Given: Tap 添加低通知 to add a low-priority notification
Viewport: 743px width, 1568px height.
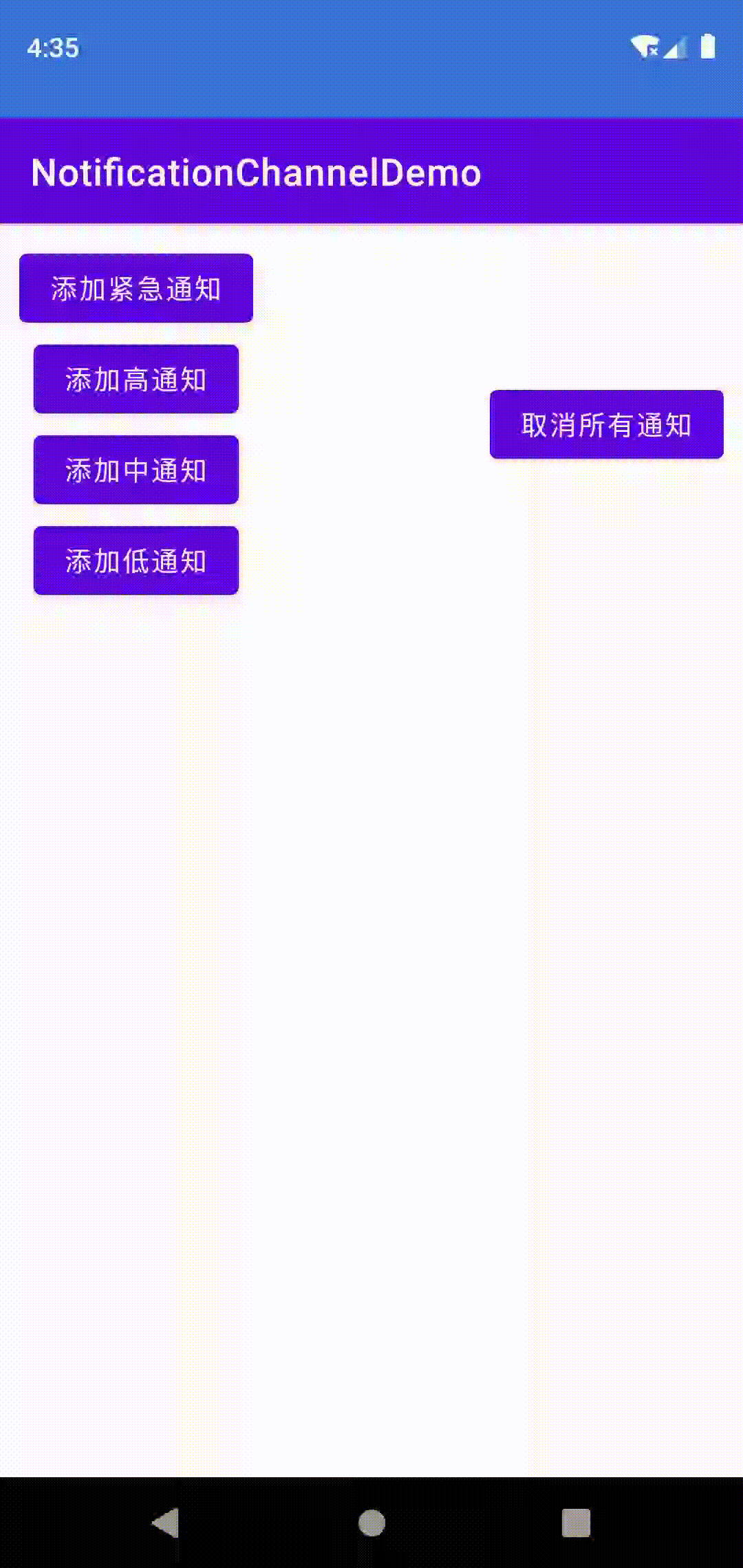Looking at the screenshot, I should pyautogui.click(x=136, y=560).
